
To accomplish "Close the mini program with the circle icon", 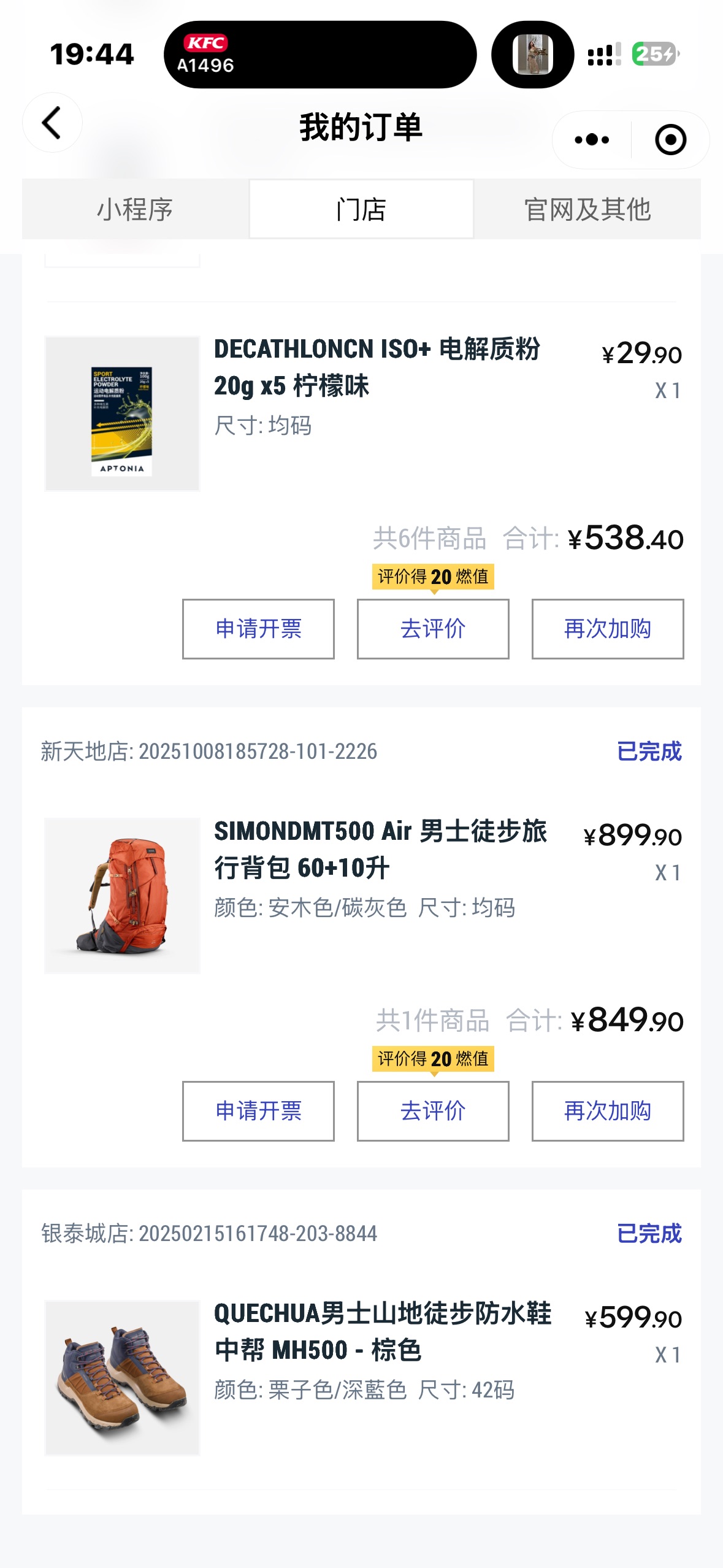I will pyautogui.click(x=670, y=140).
